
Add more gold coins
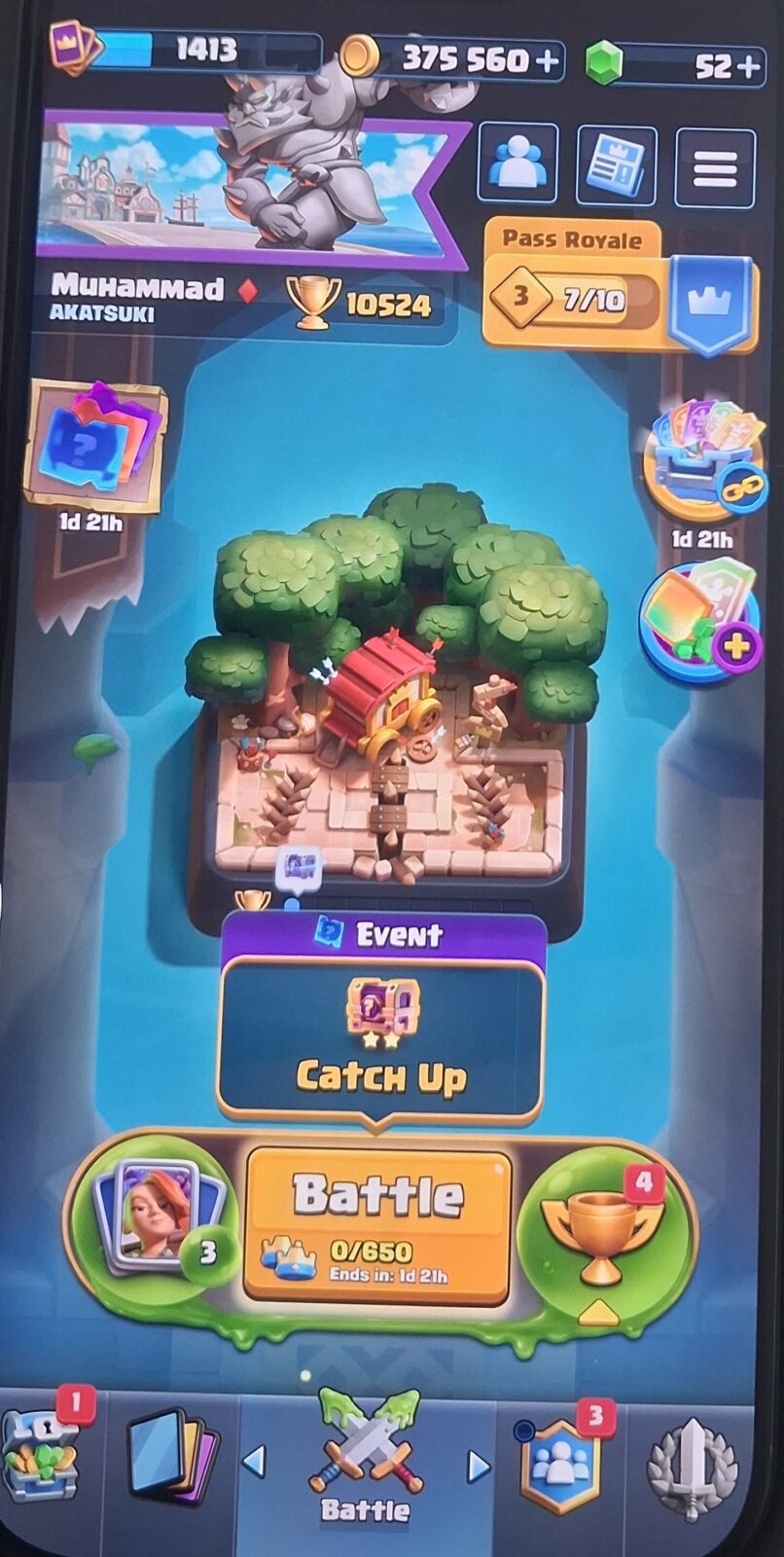click(x=548, y=60)
